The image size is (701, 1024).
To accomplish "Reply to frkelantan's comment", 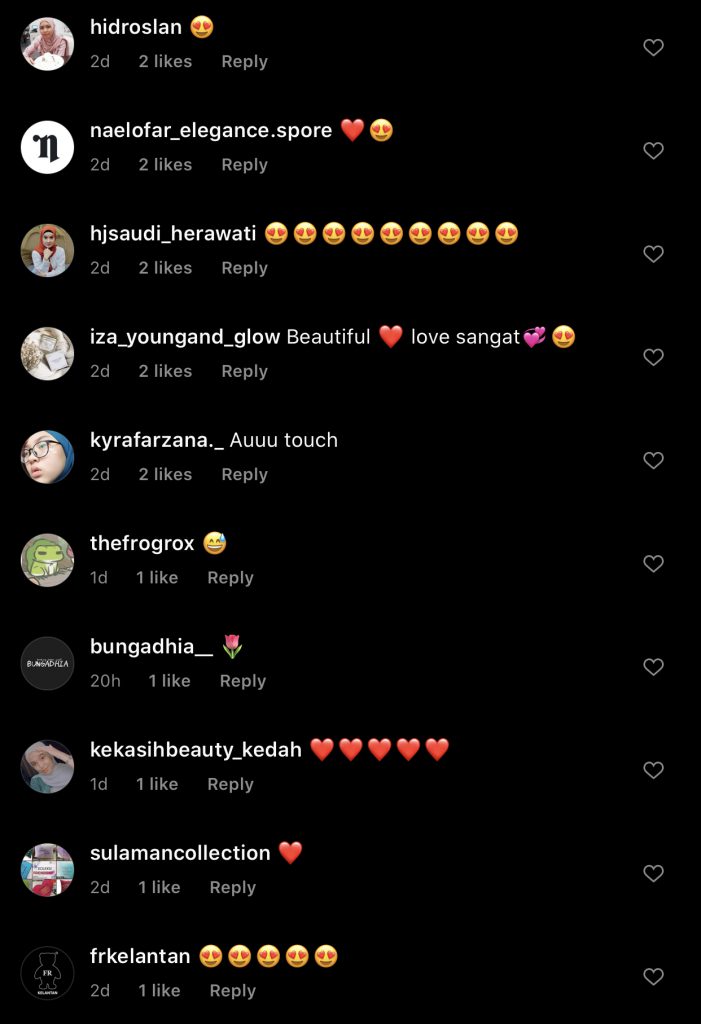I will pyautogui.click(x=232, y=990).
